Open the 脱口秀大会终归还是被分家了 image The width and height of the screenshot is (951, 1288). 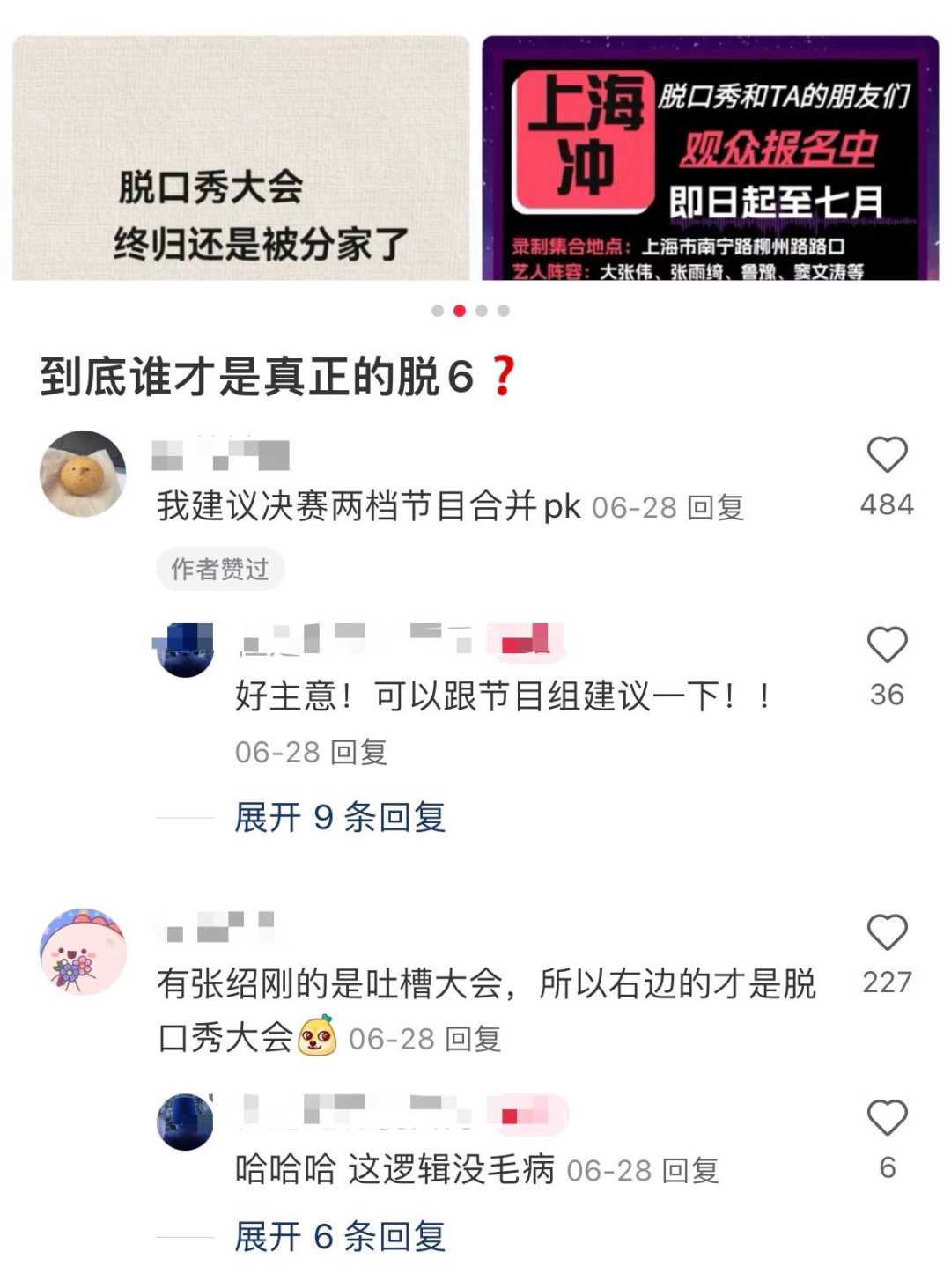[240, 158]
